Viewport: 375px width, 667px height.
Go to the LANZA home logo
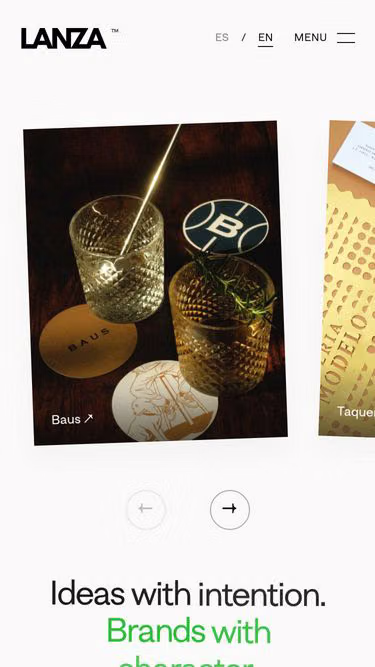tap(64, 38)
